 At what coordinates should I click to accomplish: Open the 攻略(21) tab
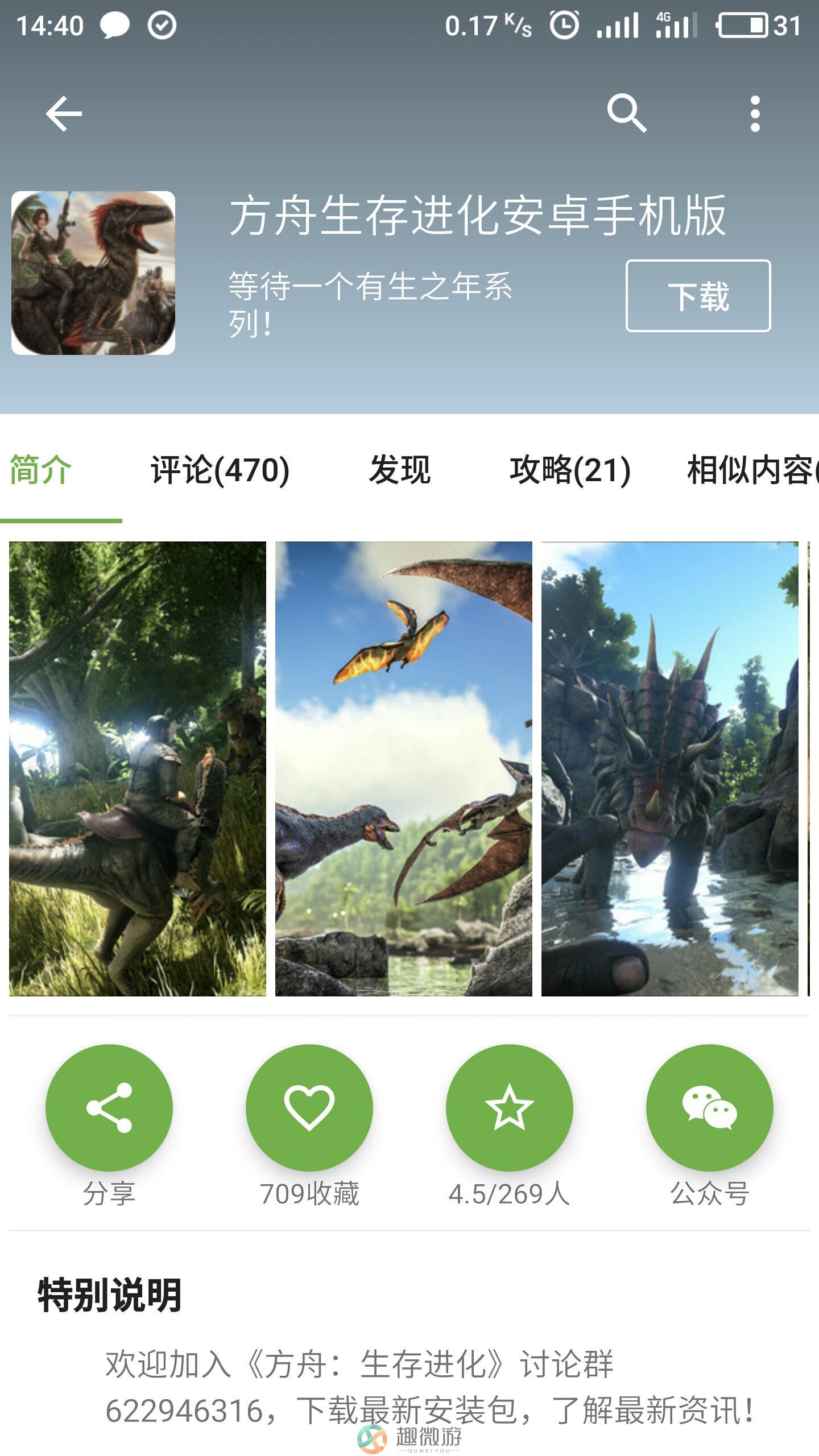570,470
